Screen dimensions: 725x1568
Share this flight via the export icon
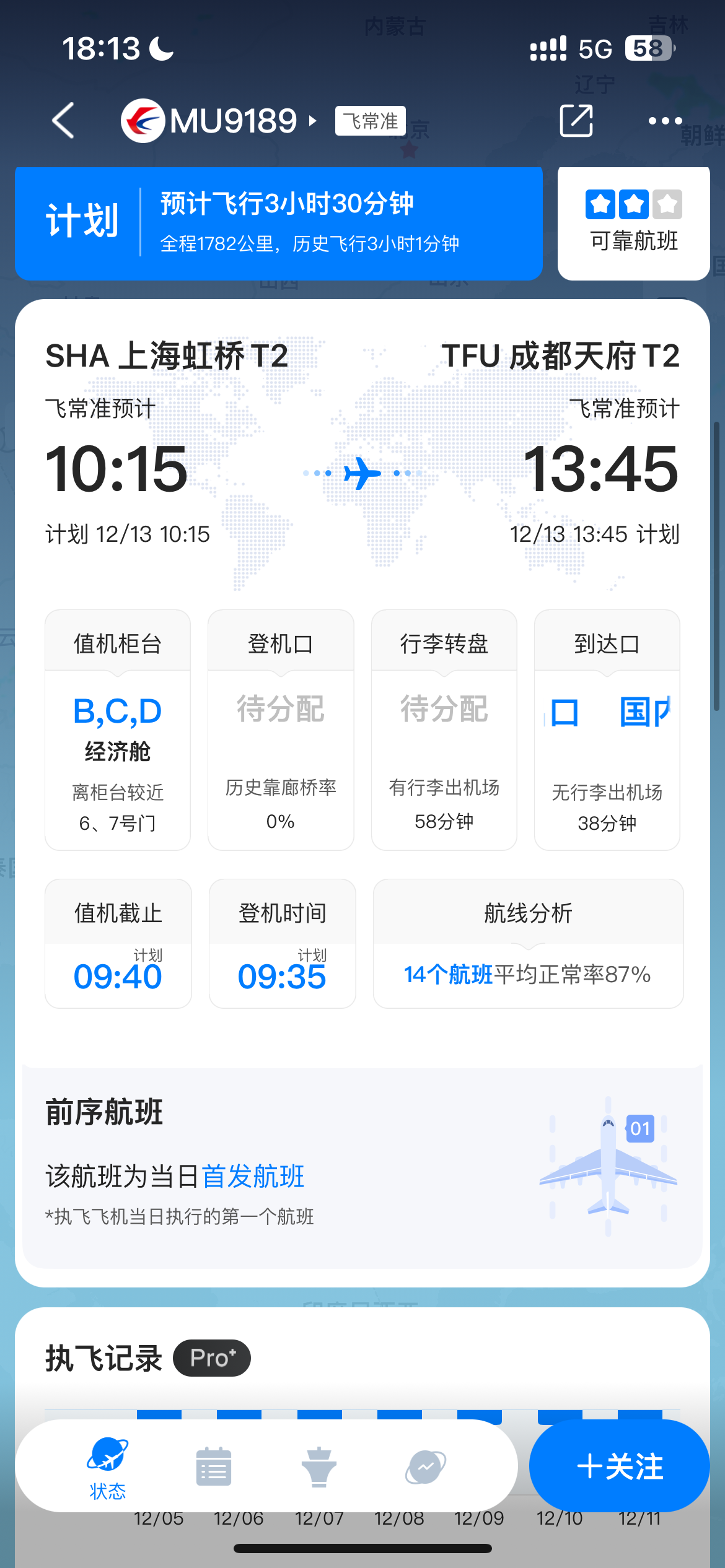(576, 120)
